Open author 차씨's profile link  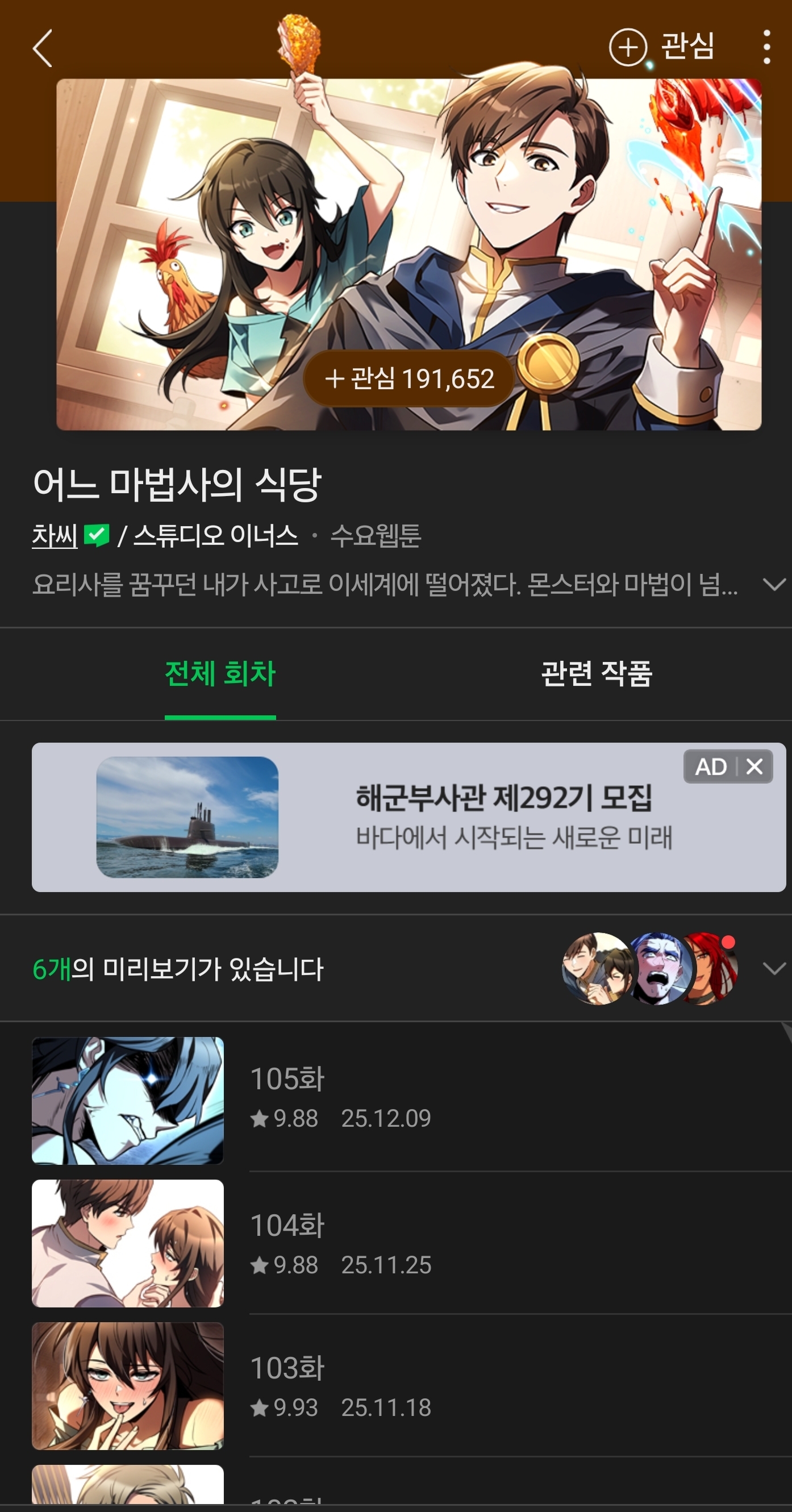55,535
